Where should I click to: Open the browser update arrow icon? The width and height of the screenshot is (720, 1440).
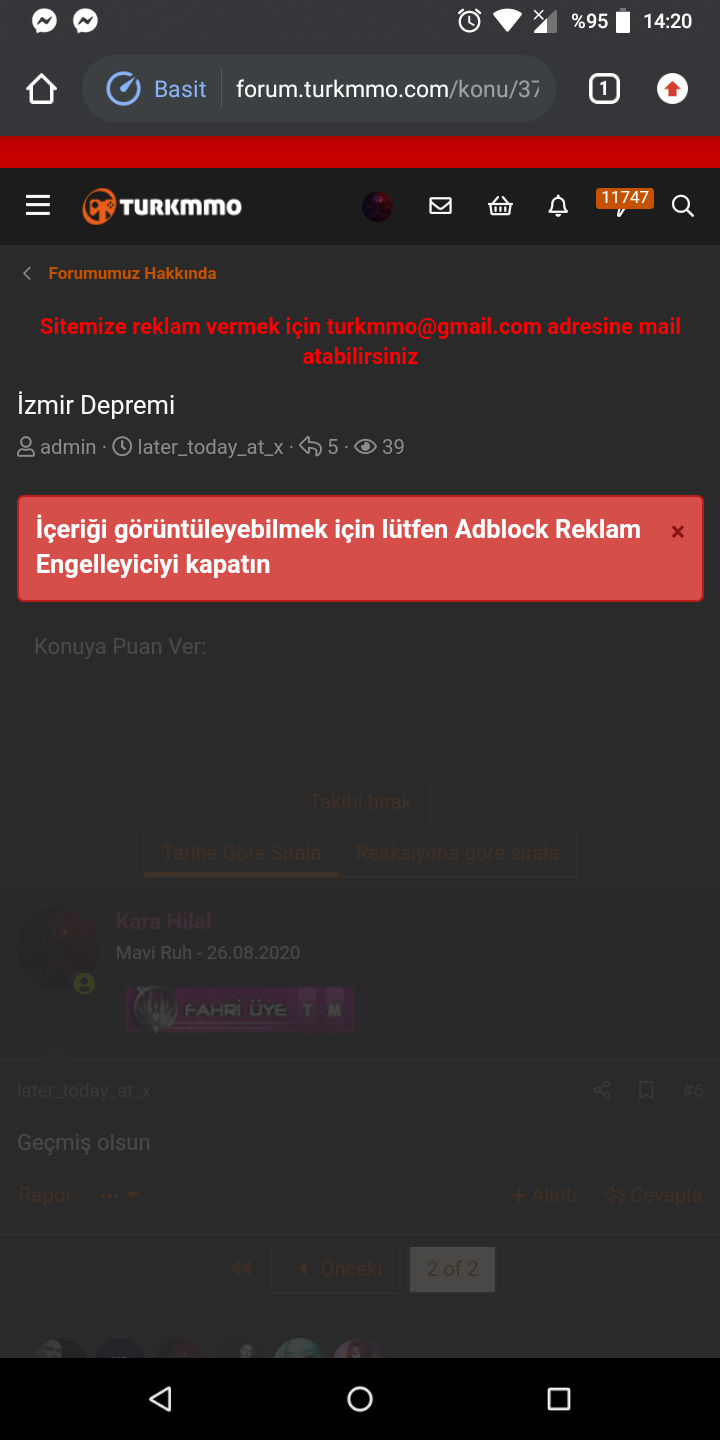point(672,89)
